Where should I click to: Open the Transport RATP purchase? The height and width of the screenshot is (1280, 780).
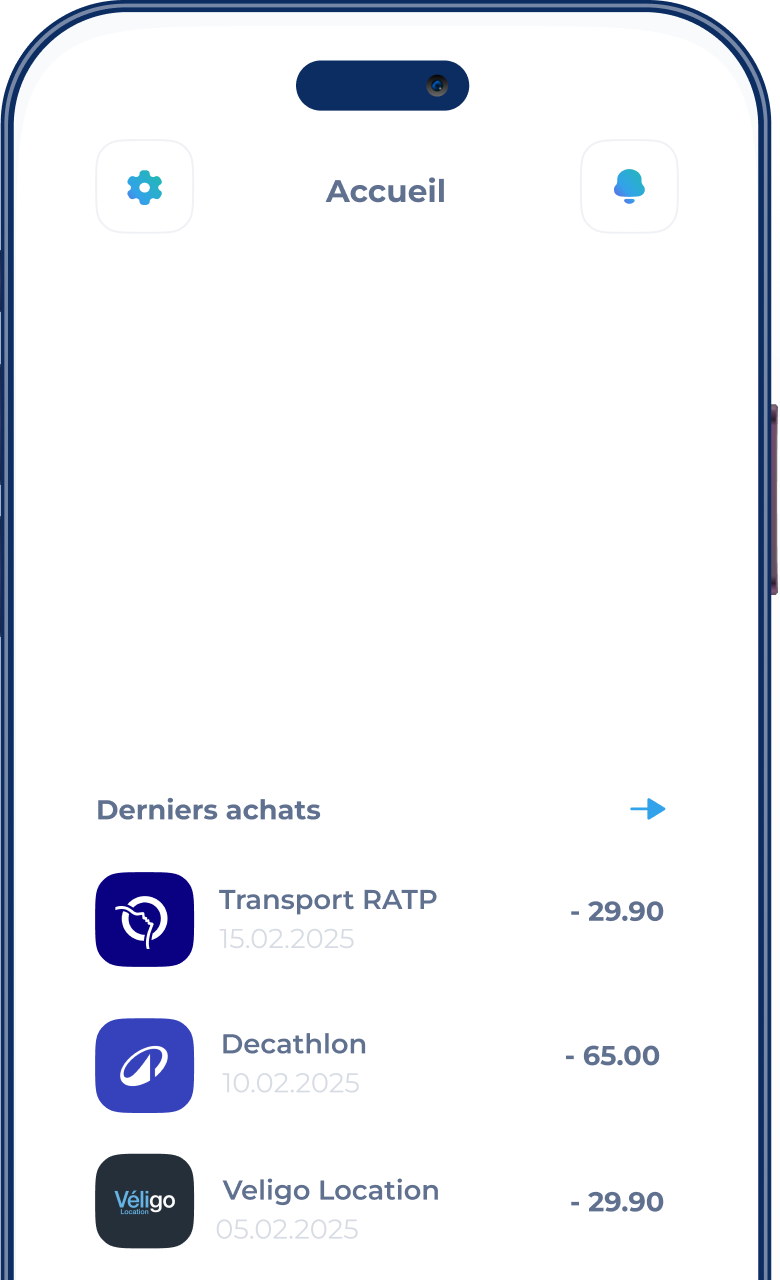tap(380, 919)
